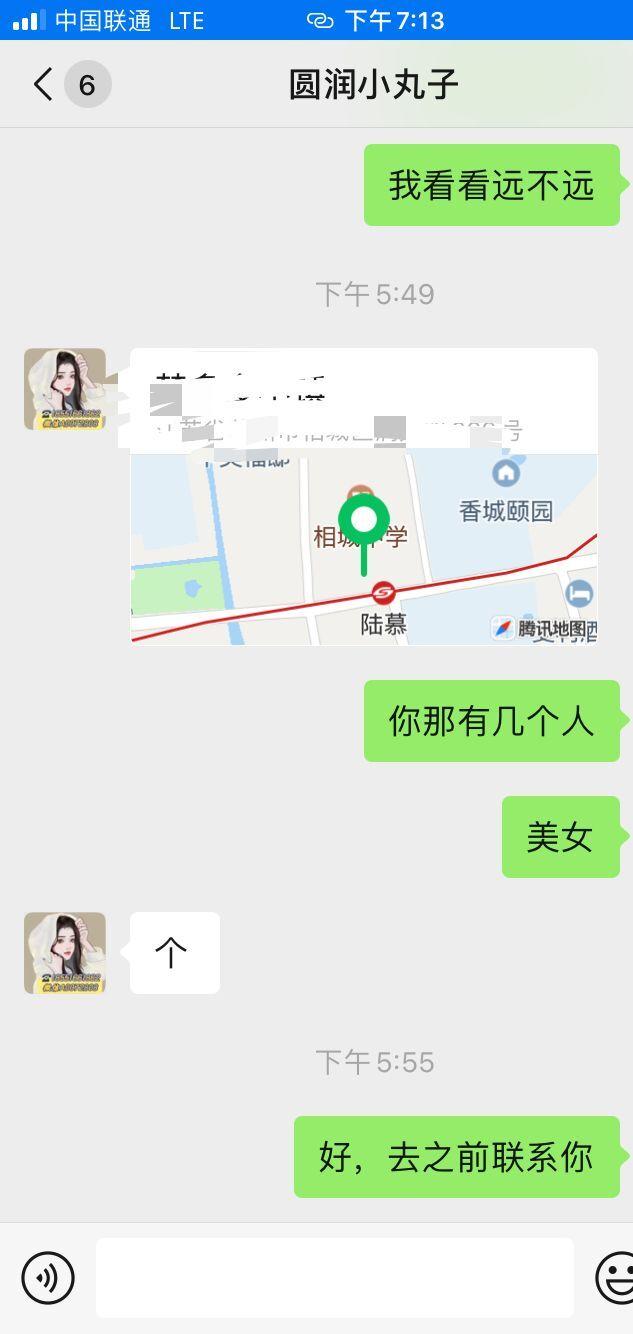Tap the voice message icon

point(48,1277)
